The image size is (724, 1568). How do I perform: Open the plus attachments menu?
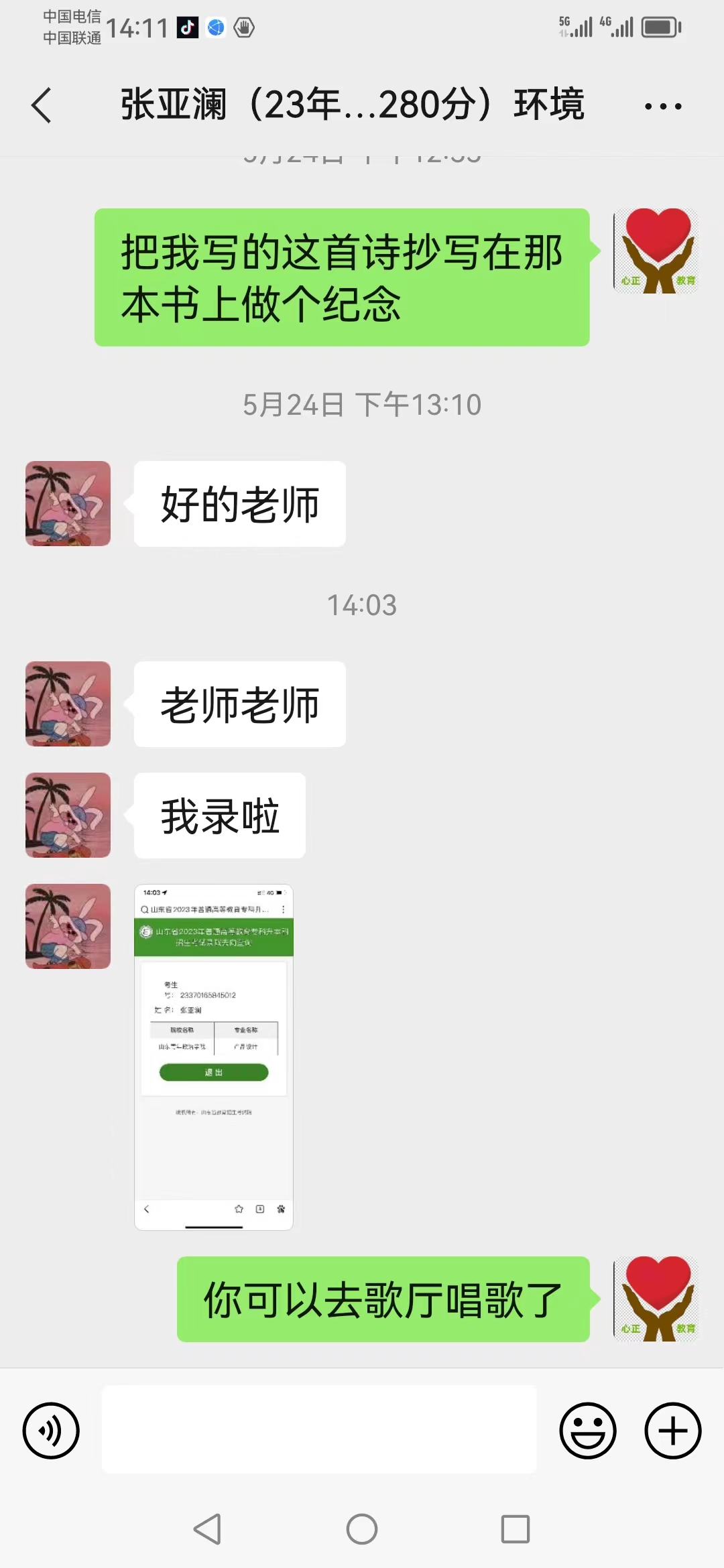coord(672,1431)
